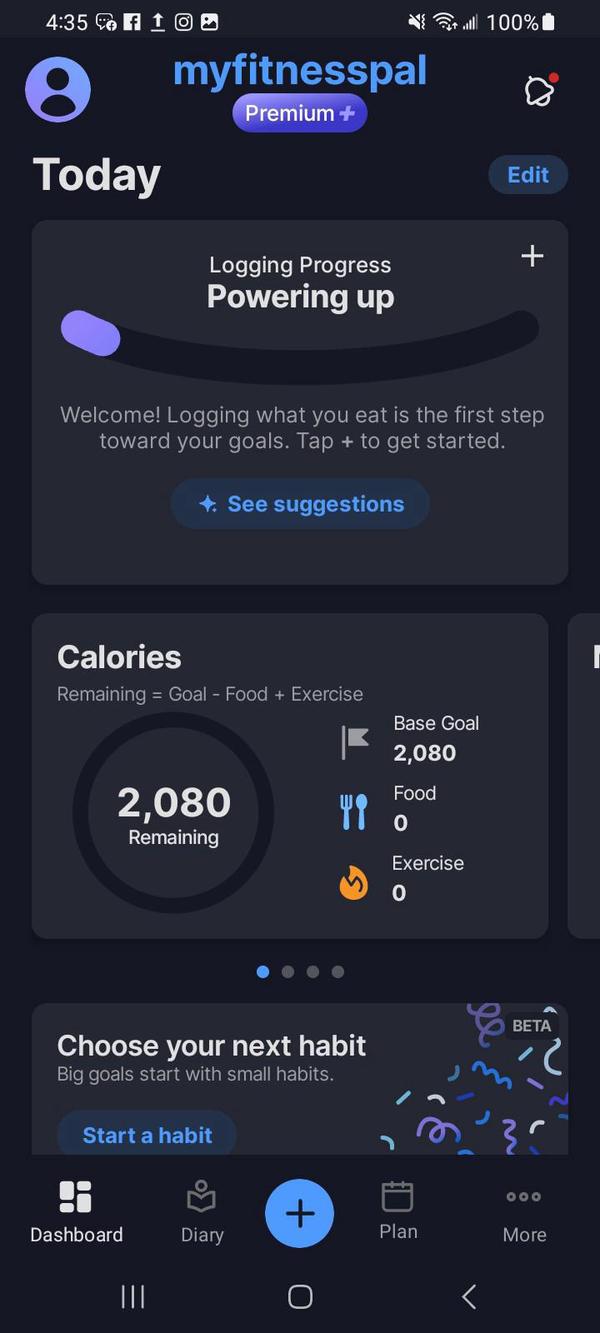Tap the blue plus add button
This screenshot has height=1333, width=600.
coord(300,1213)
